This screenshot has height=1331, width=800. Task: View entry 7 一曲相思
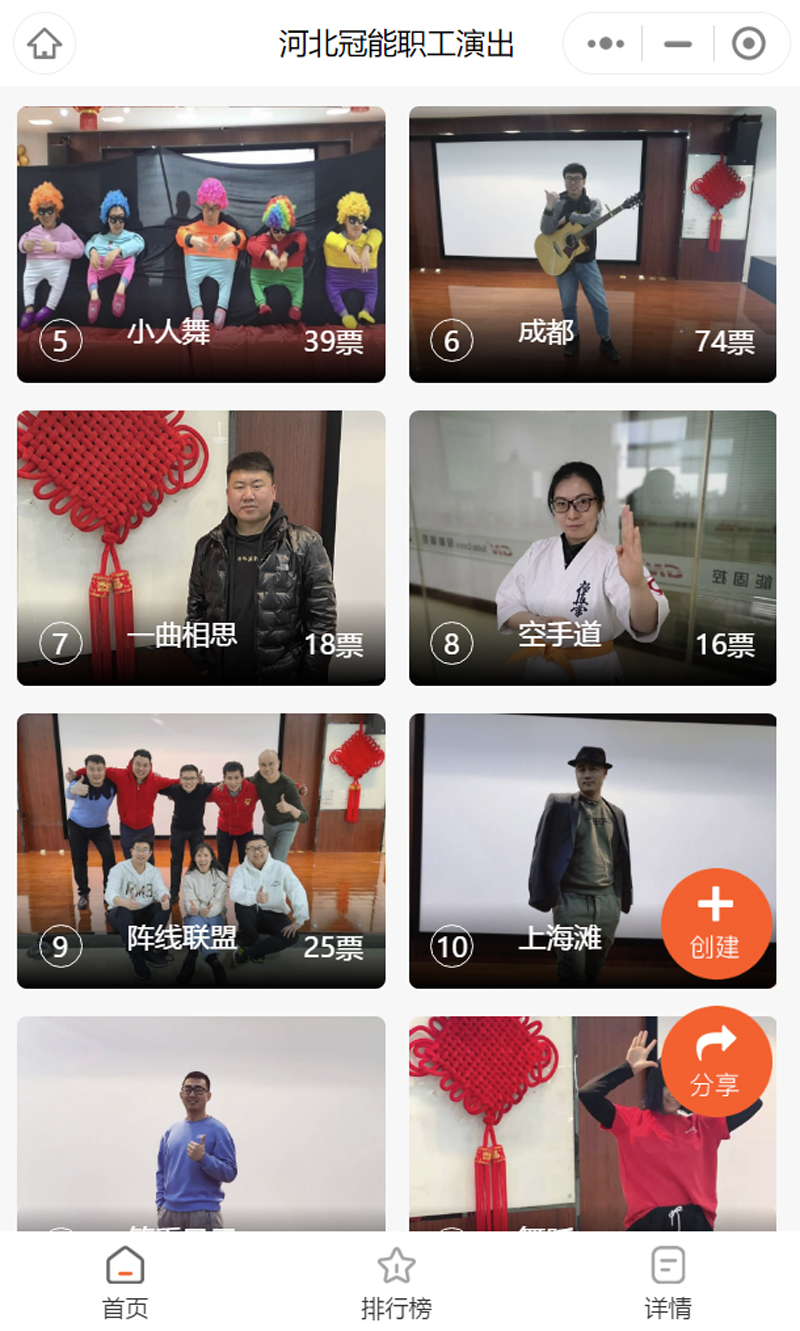tap(201, 547)
